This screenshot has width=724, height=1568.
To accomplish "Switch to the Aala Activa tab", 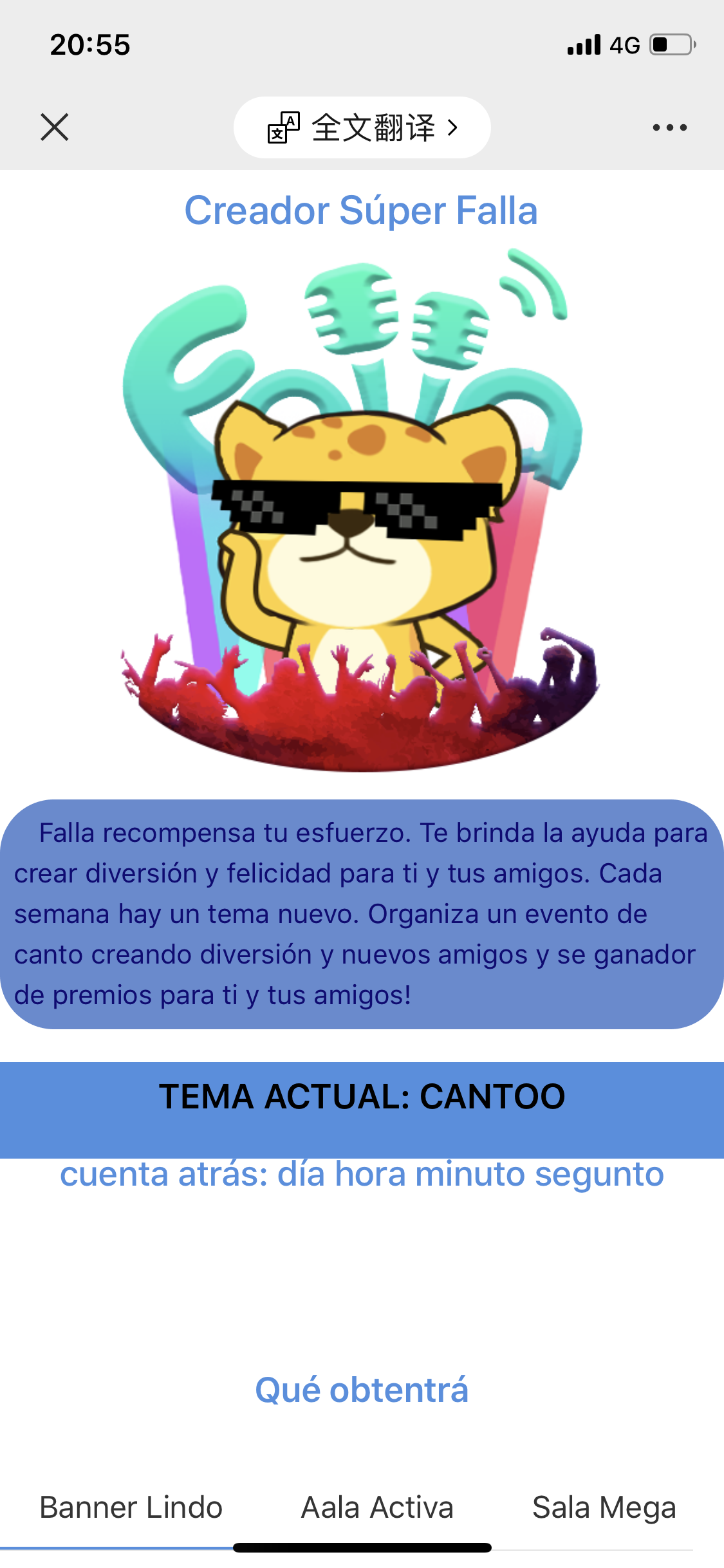I will tap(377, 1507).
